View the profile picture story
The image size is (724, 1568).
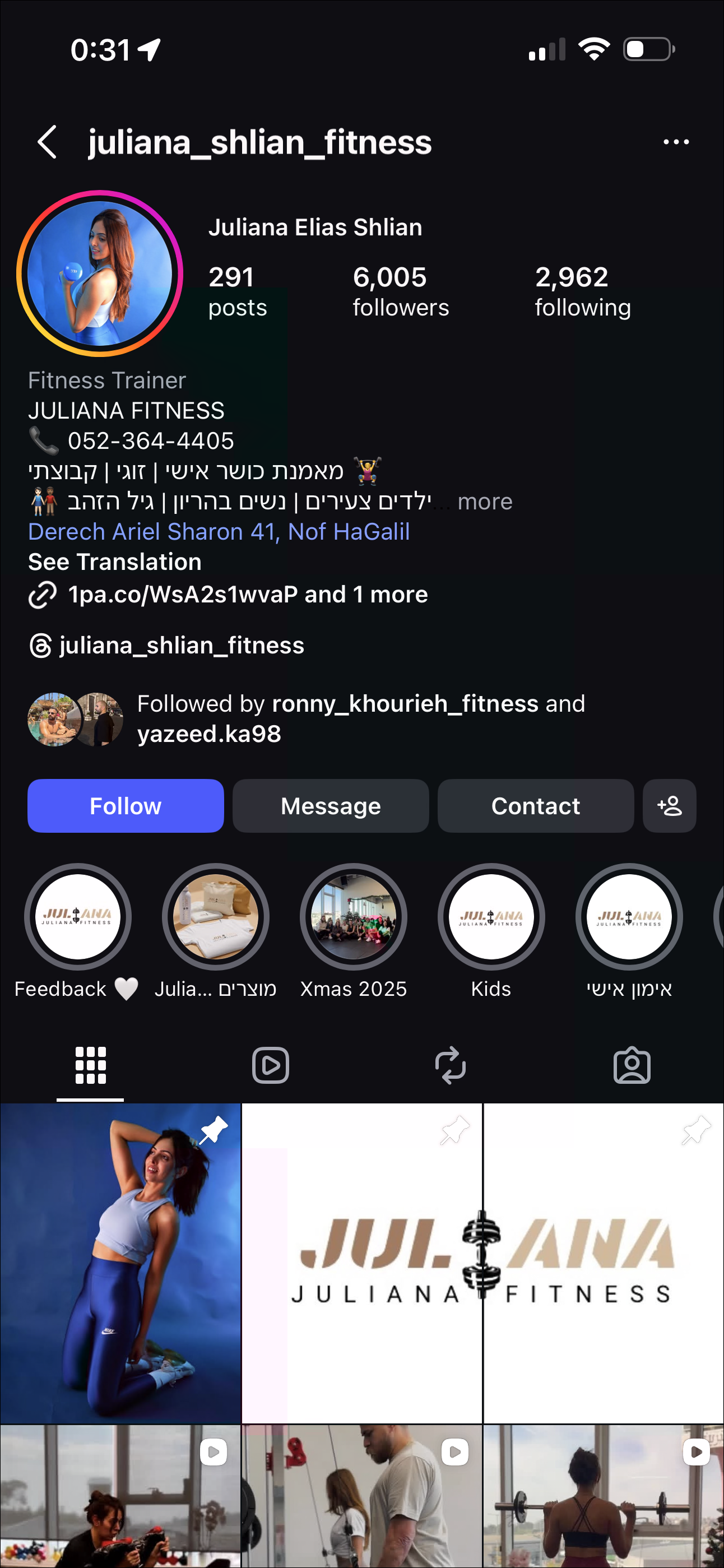click(100, 273)
